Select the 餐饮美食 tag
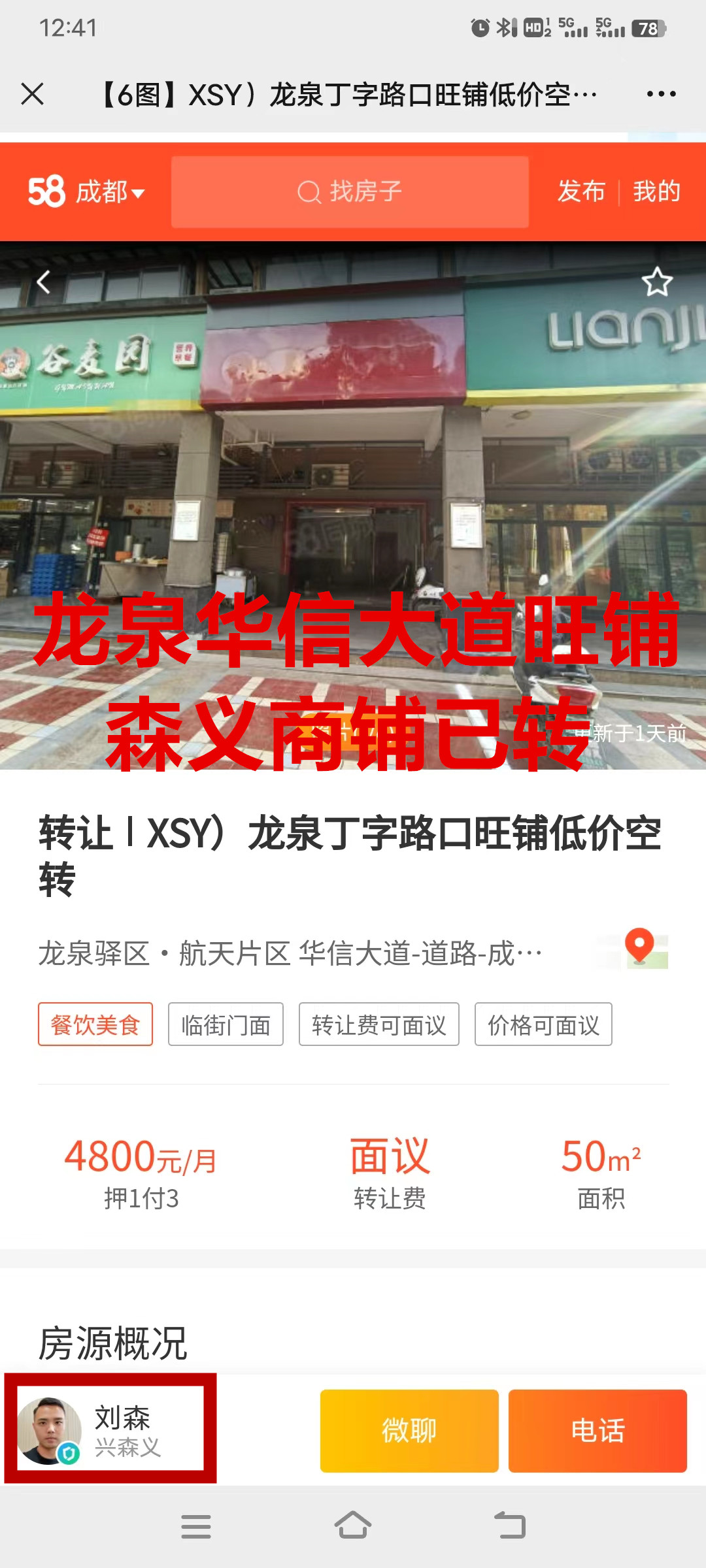Viewport: 706px width, 1568px height. [95, 1024]
